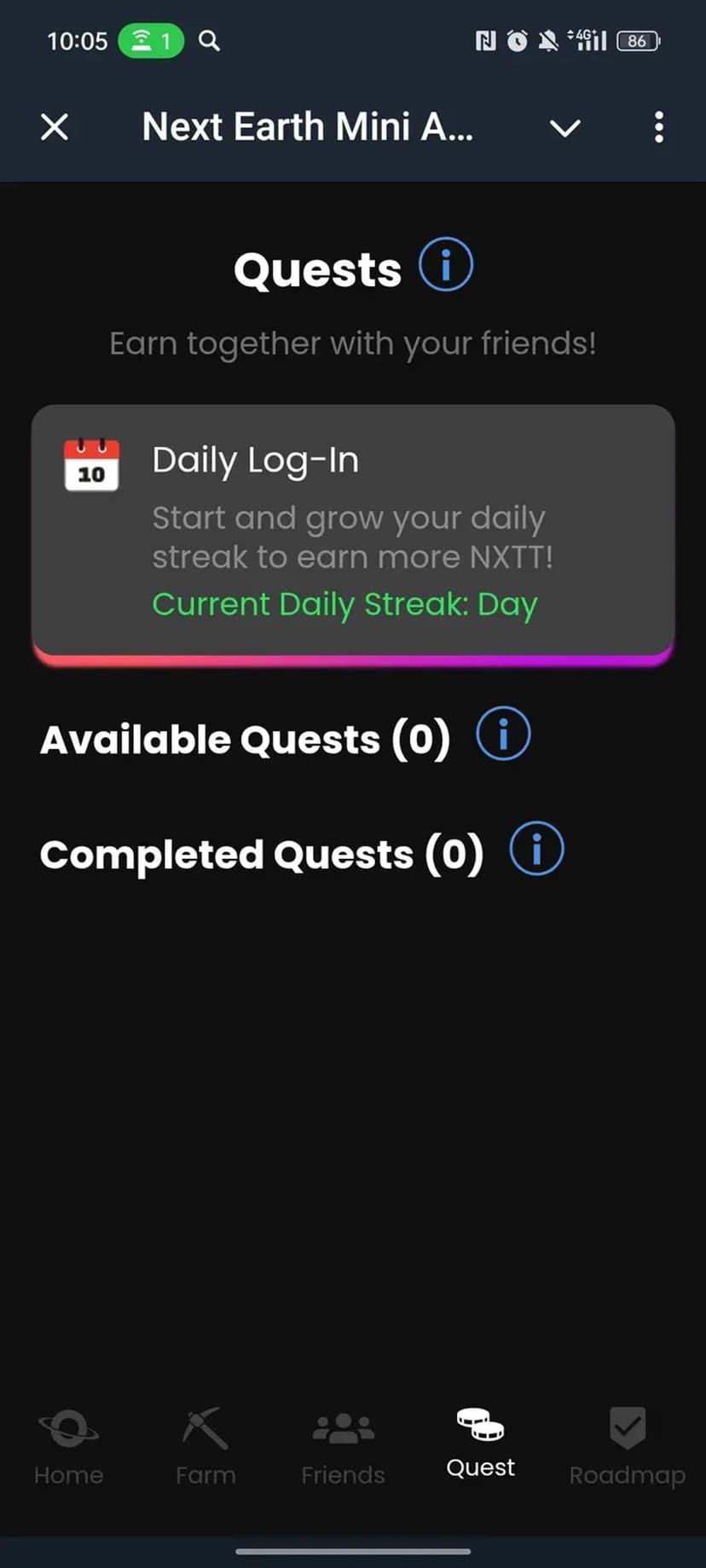This screenshot has width=706, height=1568.
Task: Show info about Available Quests
Action: point(503,734)
